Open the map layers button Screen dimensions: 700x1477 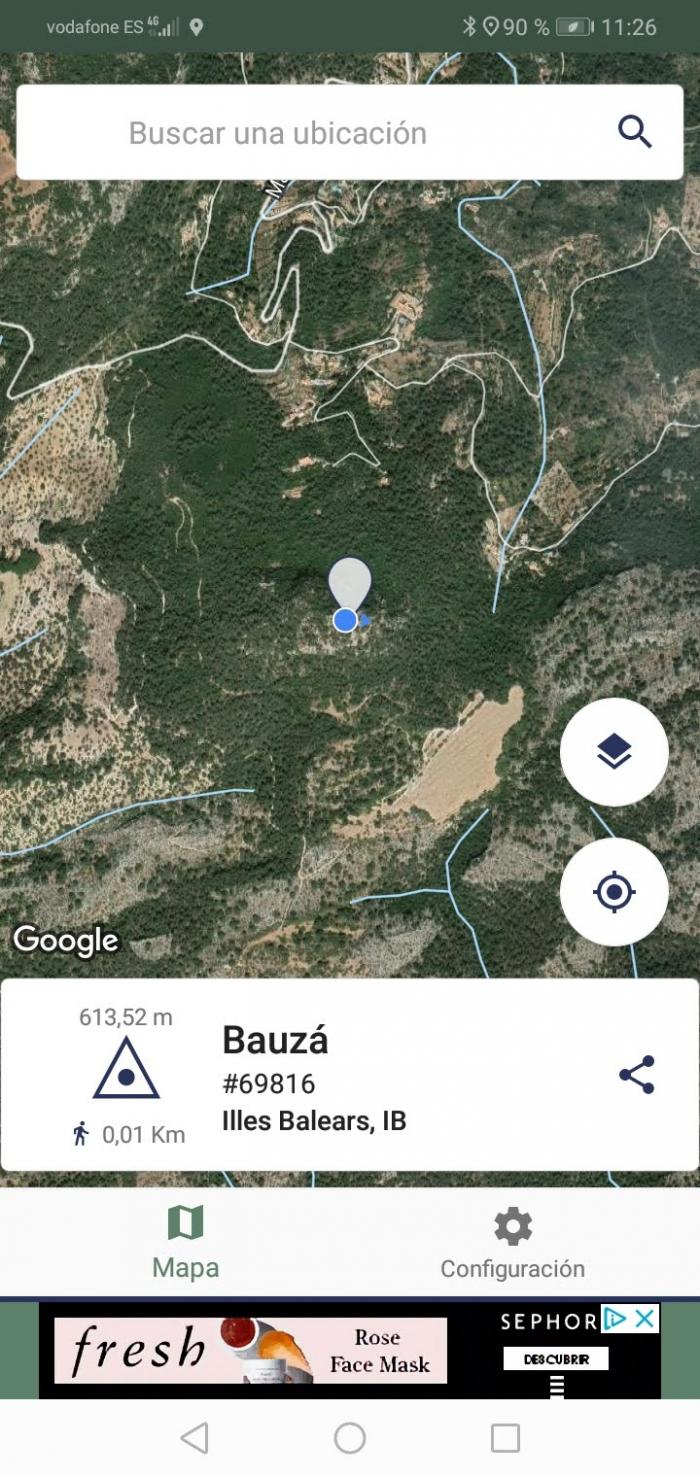pos(614,752)
